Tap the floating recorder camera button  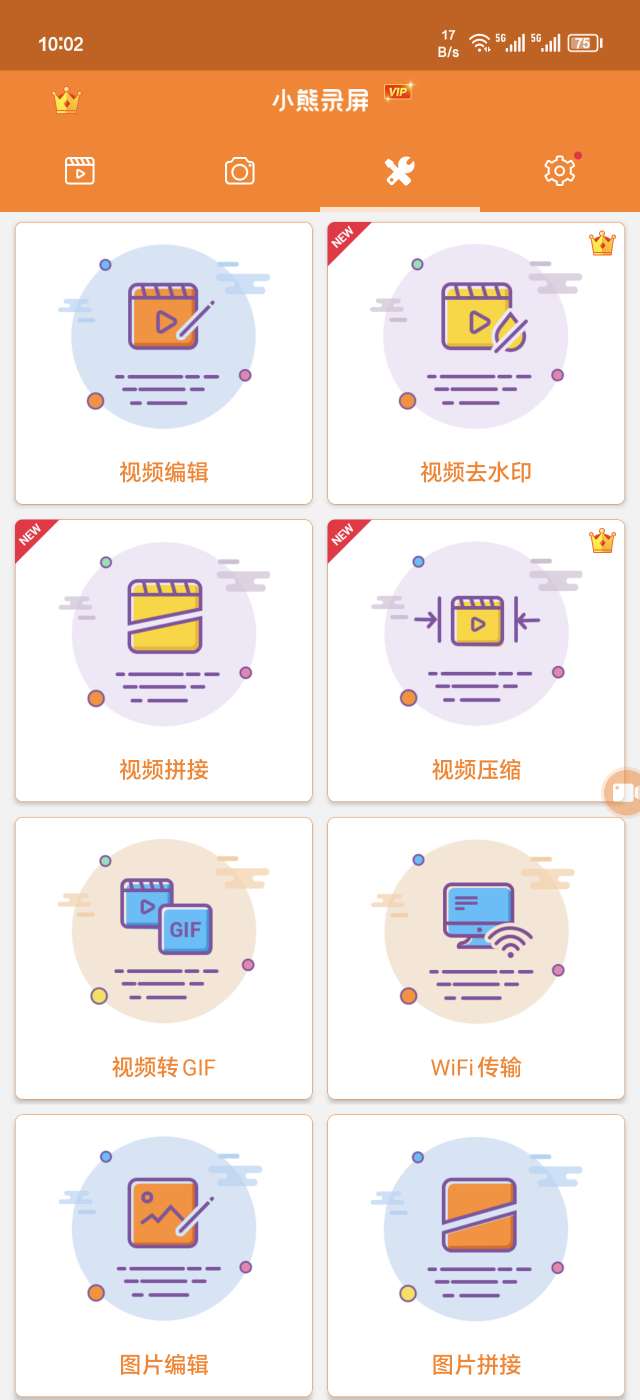coord(624,793)
